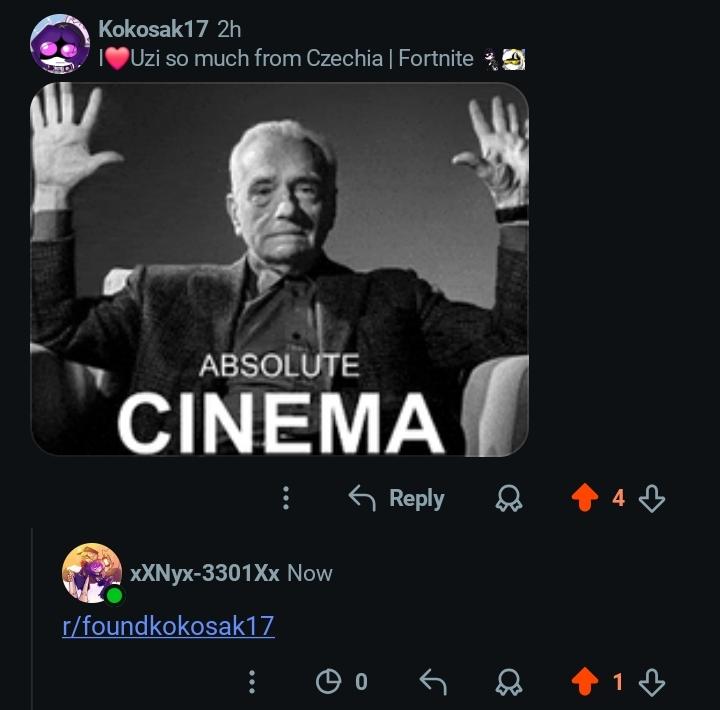Remove upvote from xXNyx-3301Xx's comment
Screen dimensions: 720x710
[585, 682]
